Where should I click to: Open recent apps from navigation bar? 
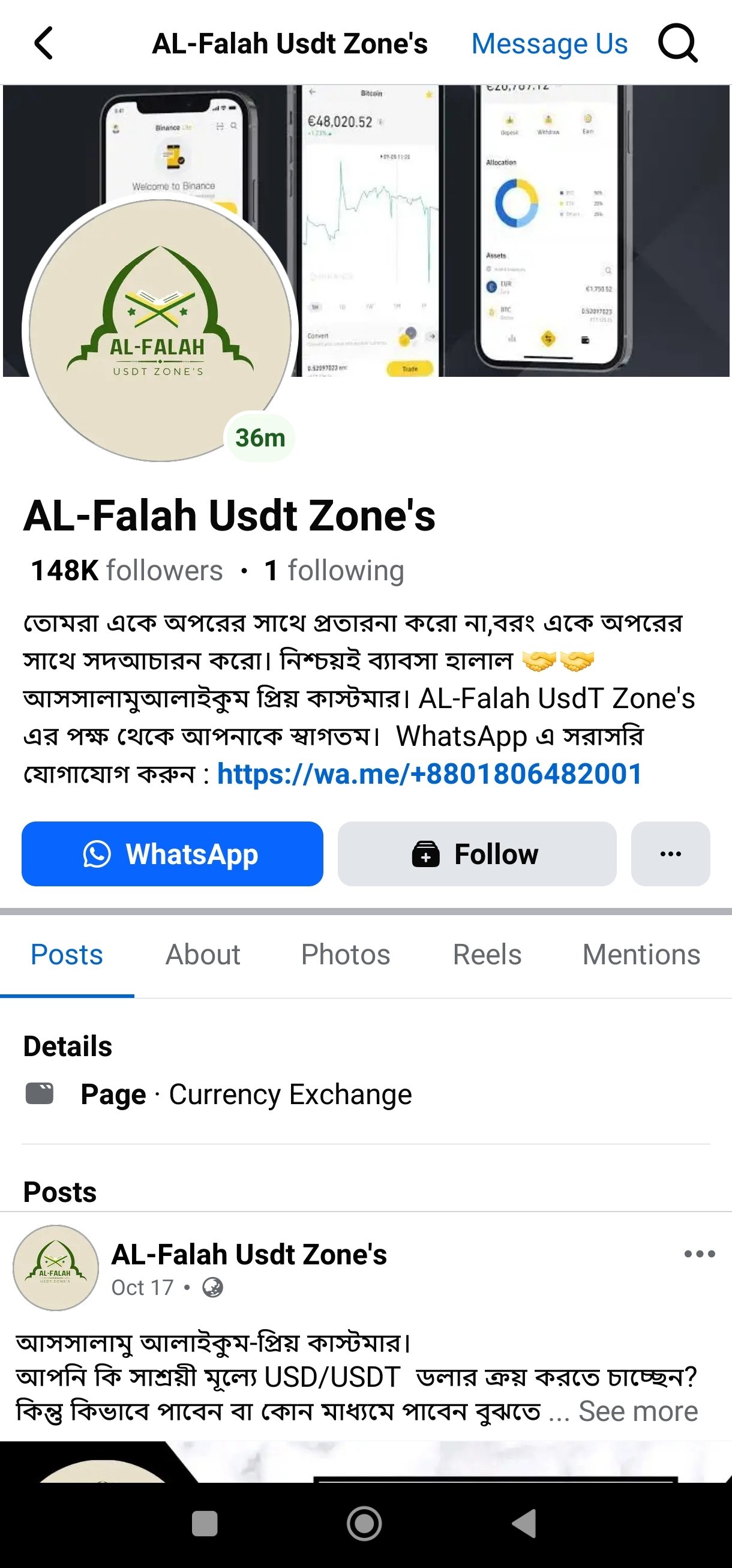(x=205, y=1524)
